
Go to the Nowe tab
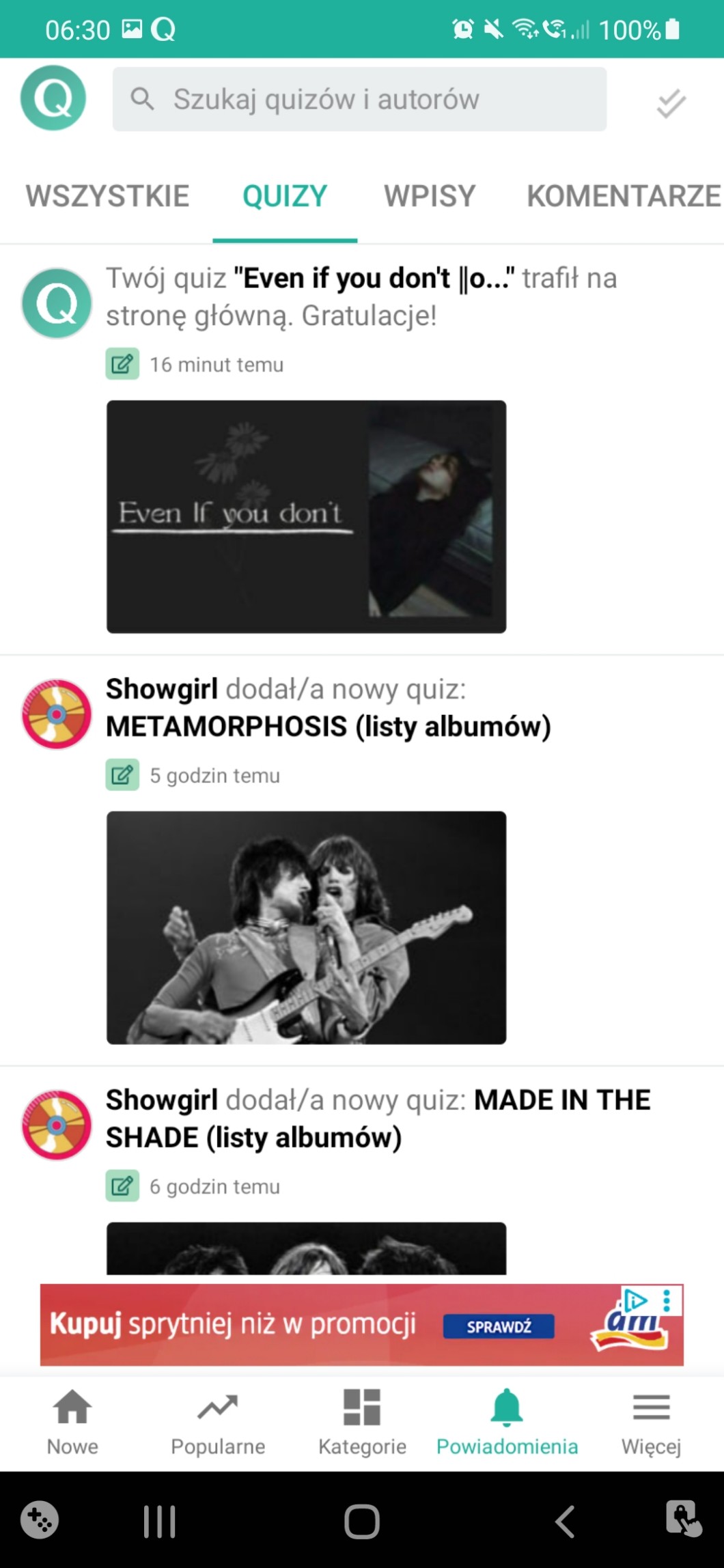[x=72, y=1423]
